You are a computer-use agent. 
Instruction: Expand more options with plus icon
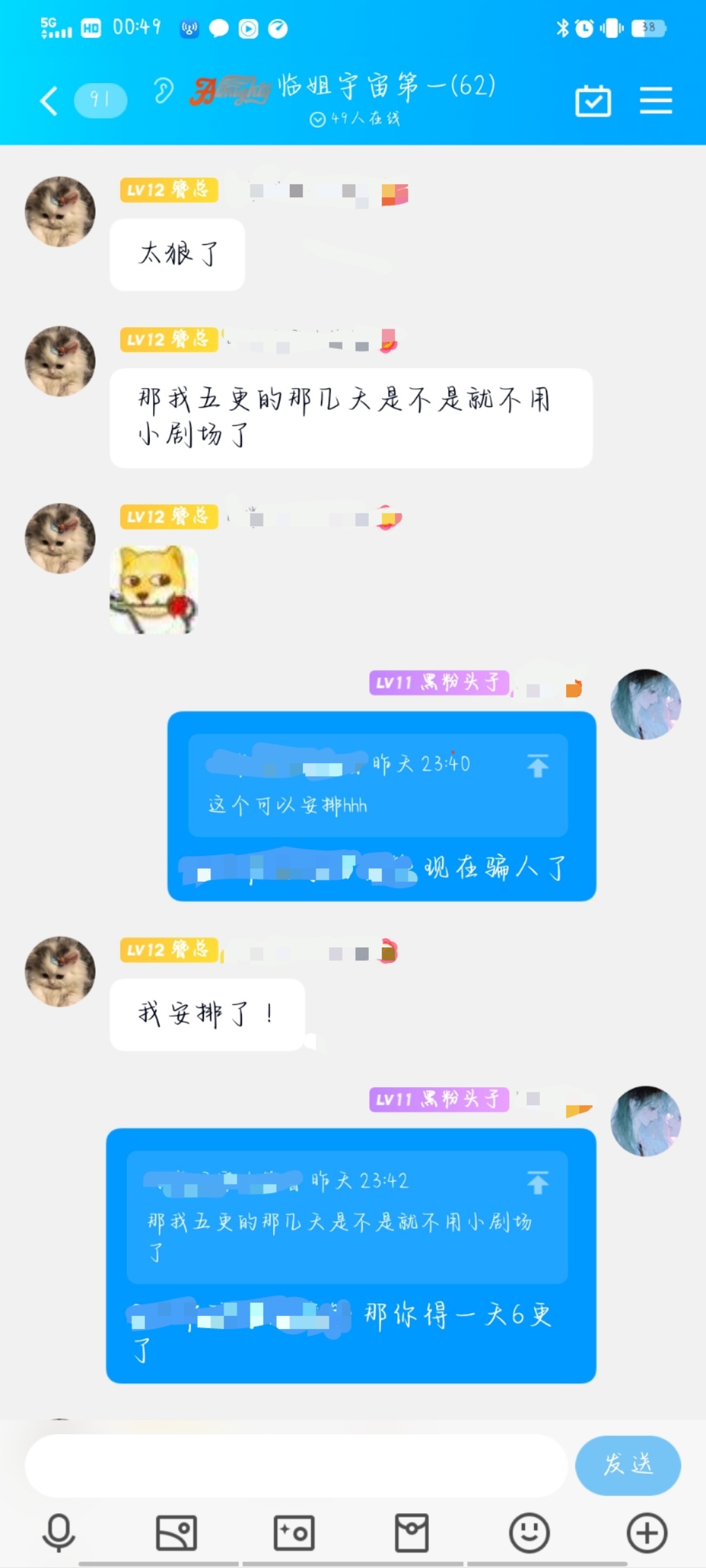pos(647,1533)
